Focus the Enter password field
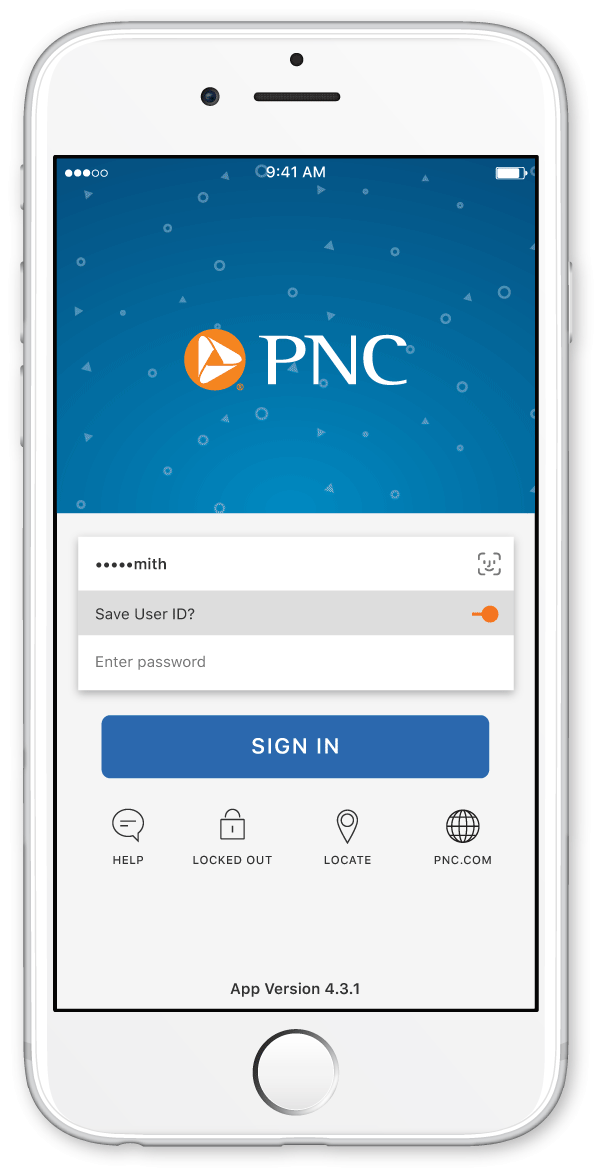 296,662
